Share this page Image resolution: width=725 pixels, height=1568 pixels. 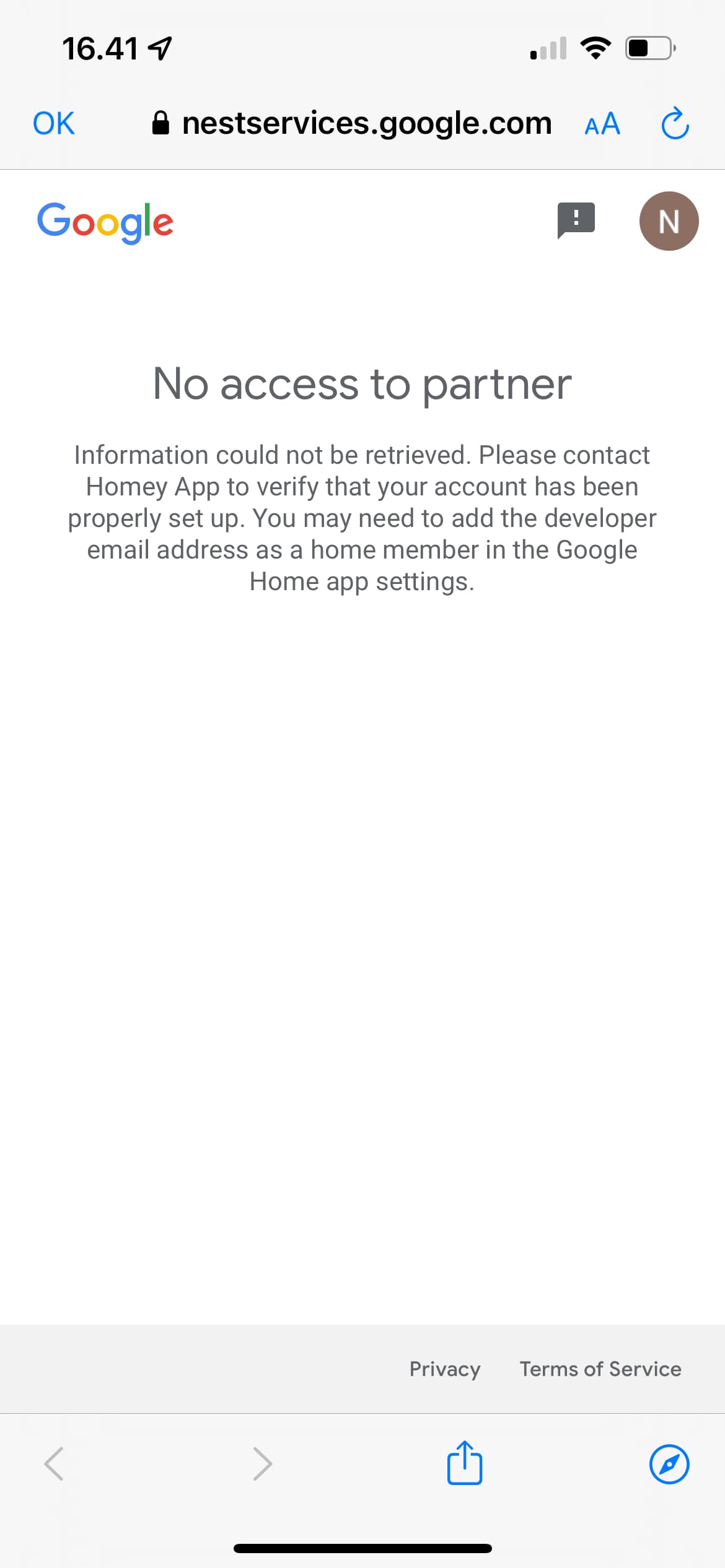[464, 1463]
